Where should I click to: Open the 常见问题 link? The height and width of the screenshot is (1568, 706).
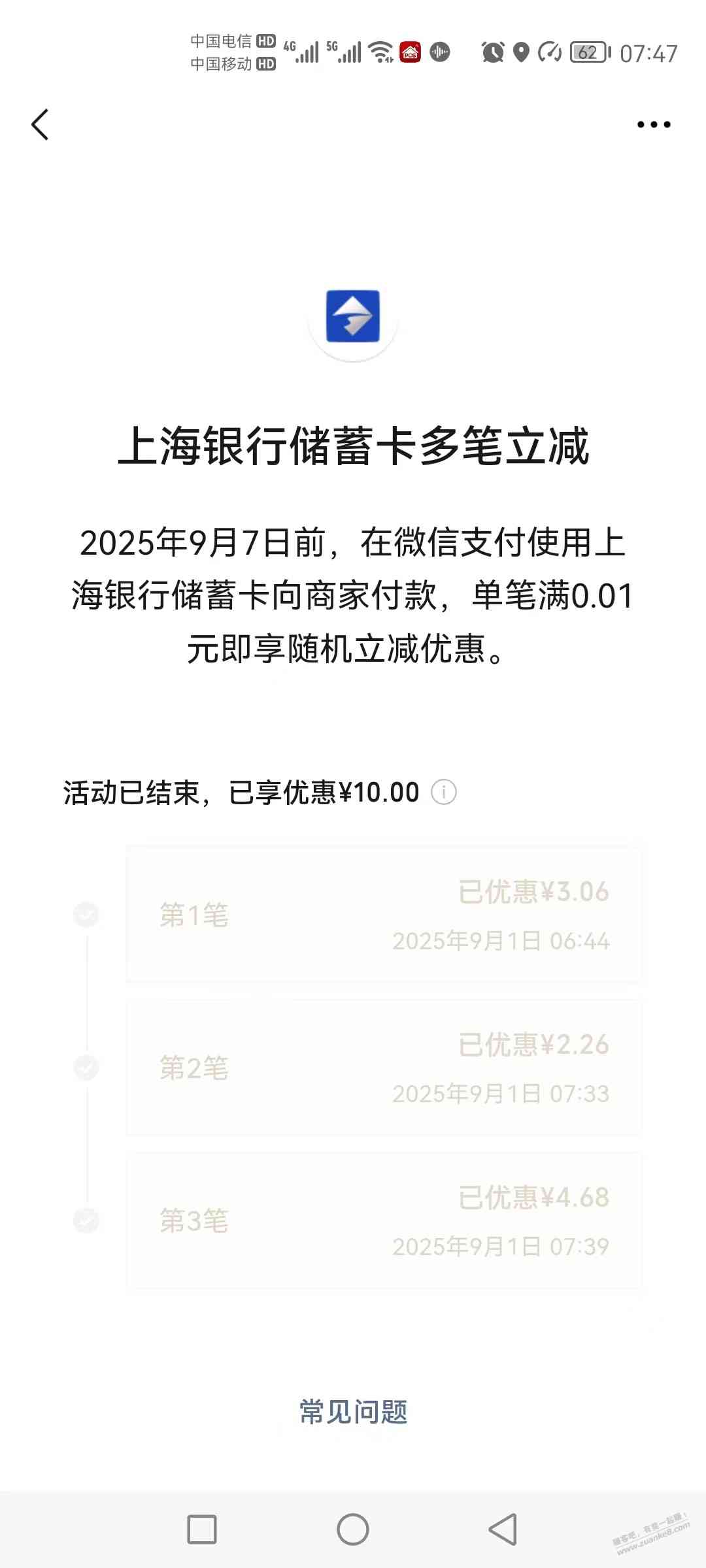coord(353,1412)
